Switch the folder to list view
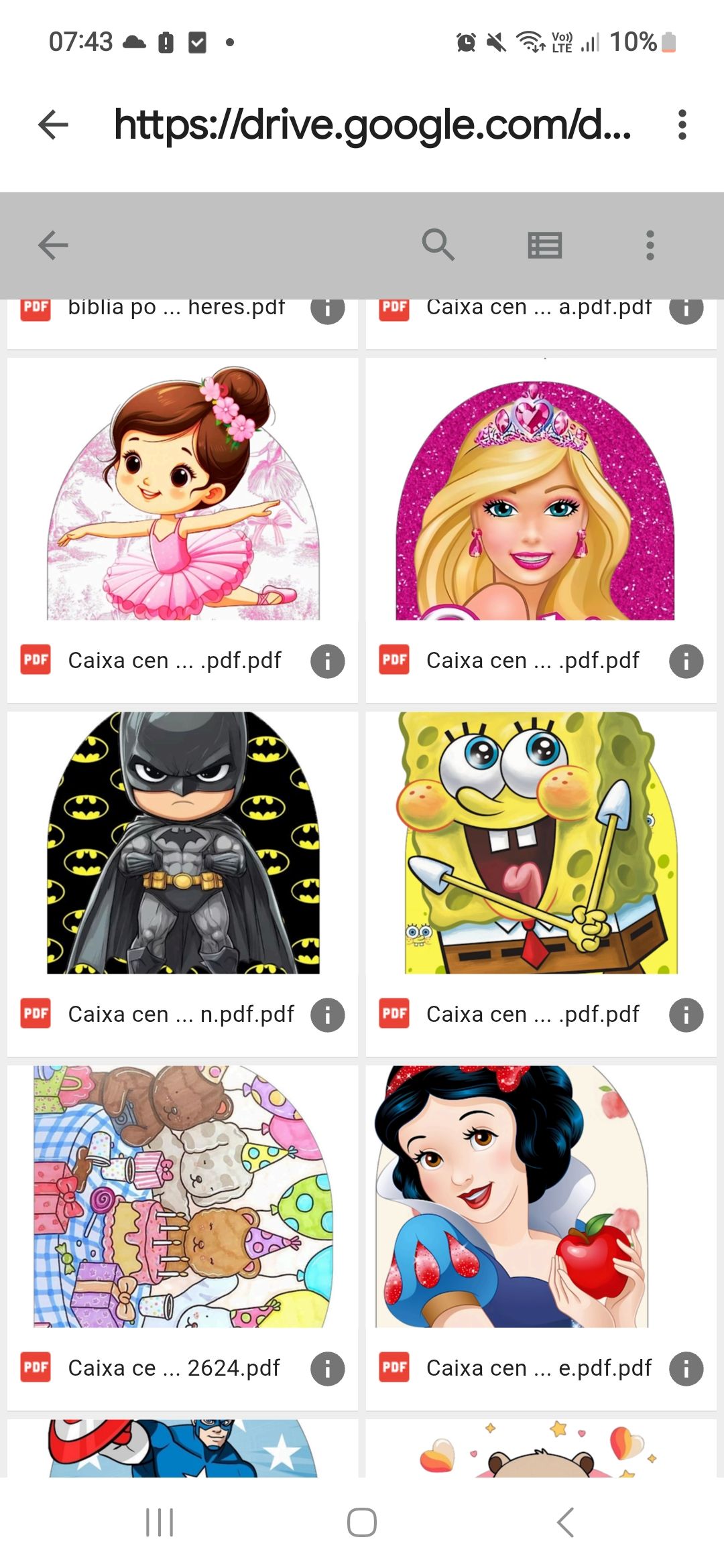This screenshot has height=1568, width=724. 544,245
